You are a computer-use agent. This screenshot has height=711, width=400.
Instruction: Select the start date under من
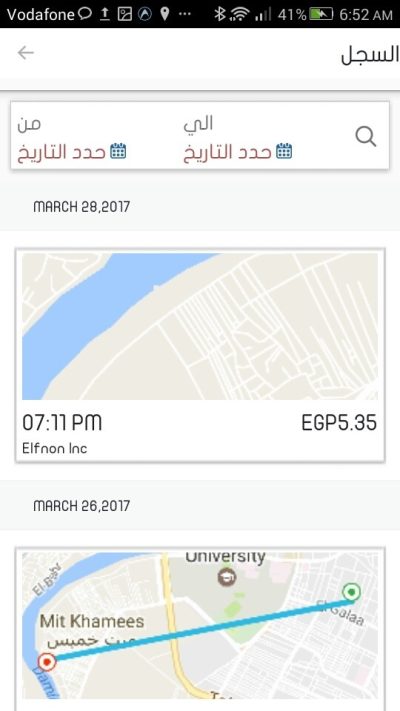coord(72,151)
